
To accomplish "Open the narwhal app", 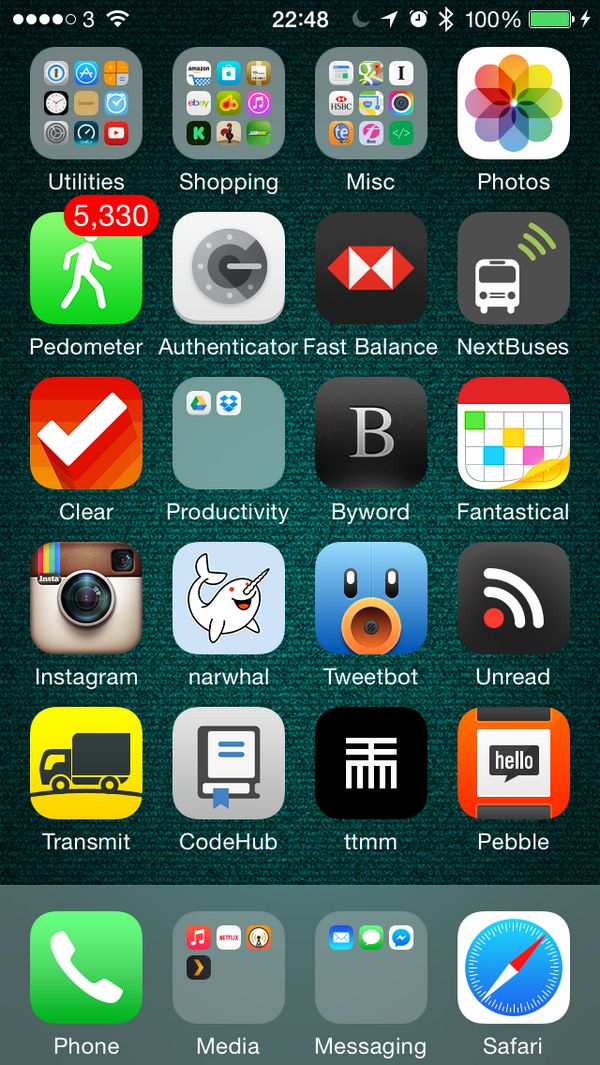I will tap(228, 598).
